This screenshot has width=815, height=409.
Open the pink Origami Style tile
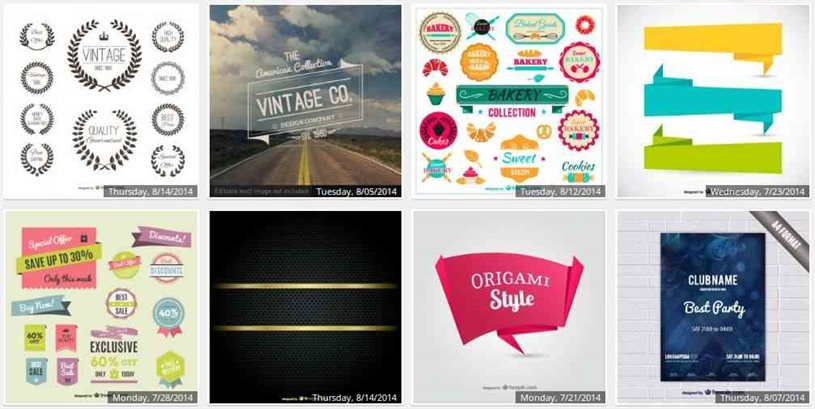tap(508, 305)
